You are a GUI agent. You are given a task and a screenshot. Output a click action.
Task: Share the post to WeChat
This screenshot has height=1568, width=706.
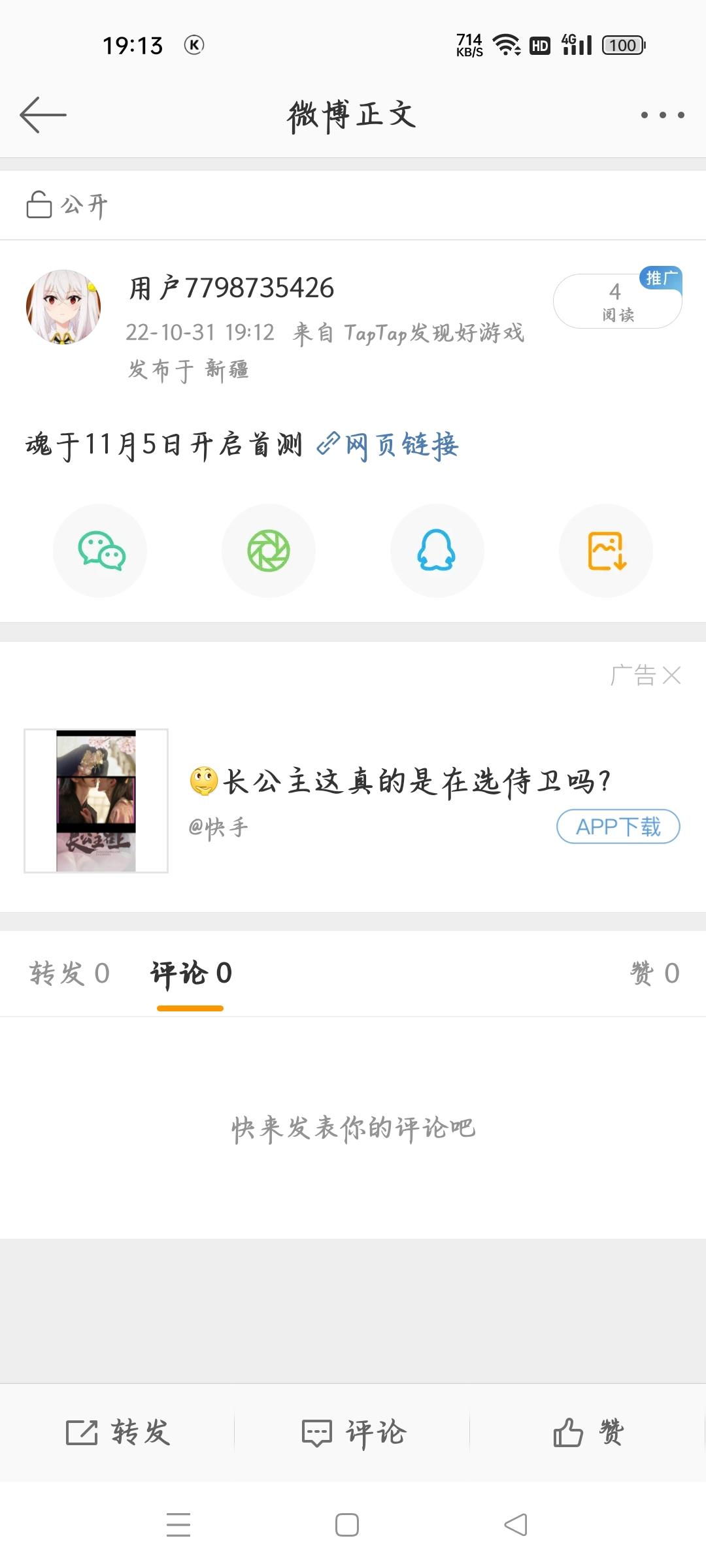click(100, 551)
